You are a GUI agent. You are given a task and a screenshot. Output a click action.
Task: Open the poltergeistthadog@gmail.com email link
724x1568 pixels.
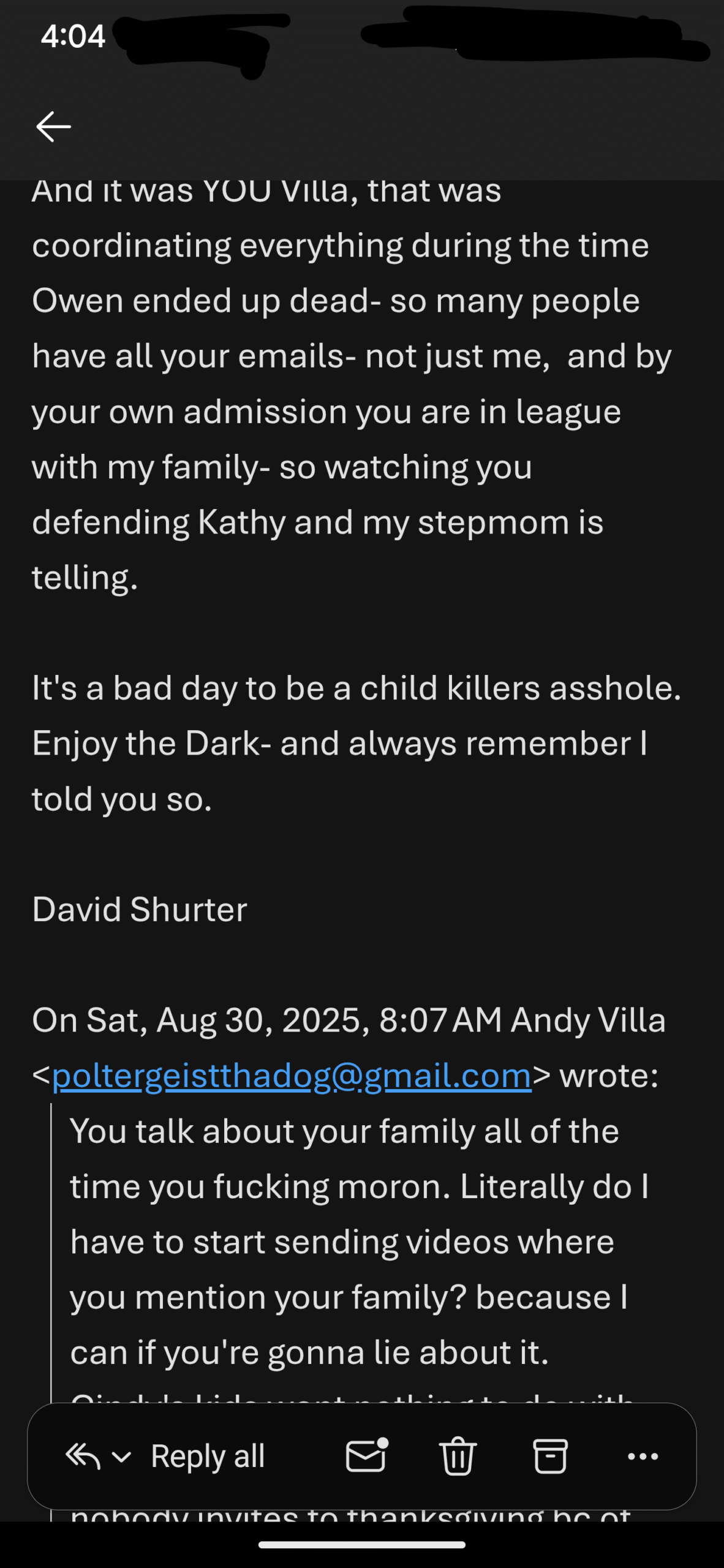[x=292, y=1076]
